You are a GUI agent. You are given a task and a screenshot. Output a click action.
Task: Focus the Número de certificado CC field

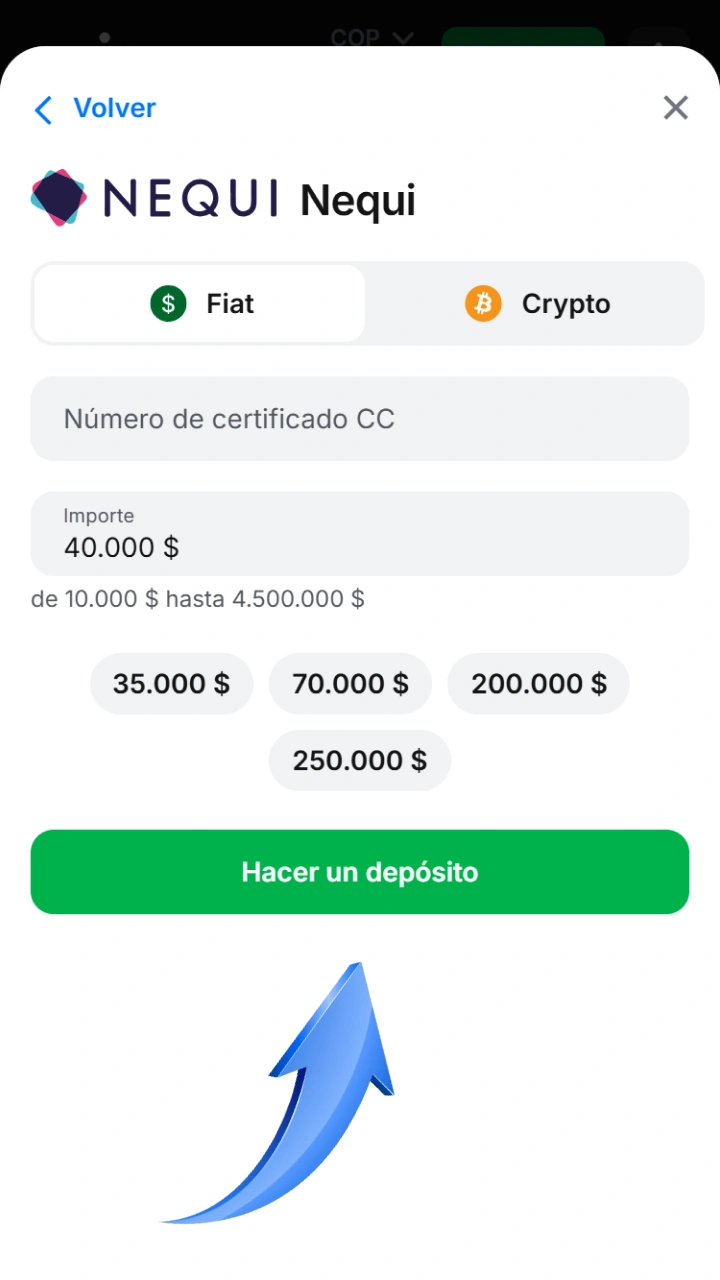[360, 418]
